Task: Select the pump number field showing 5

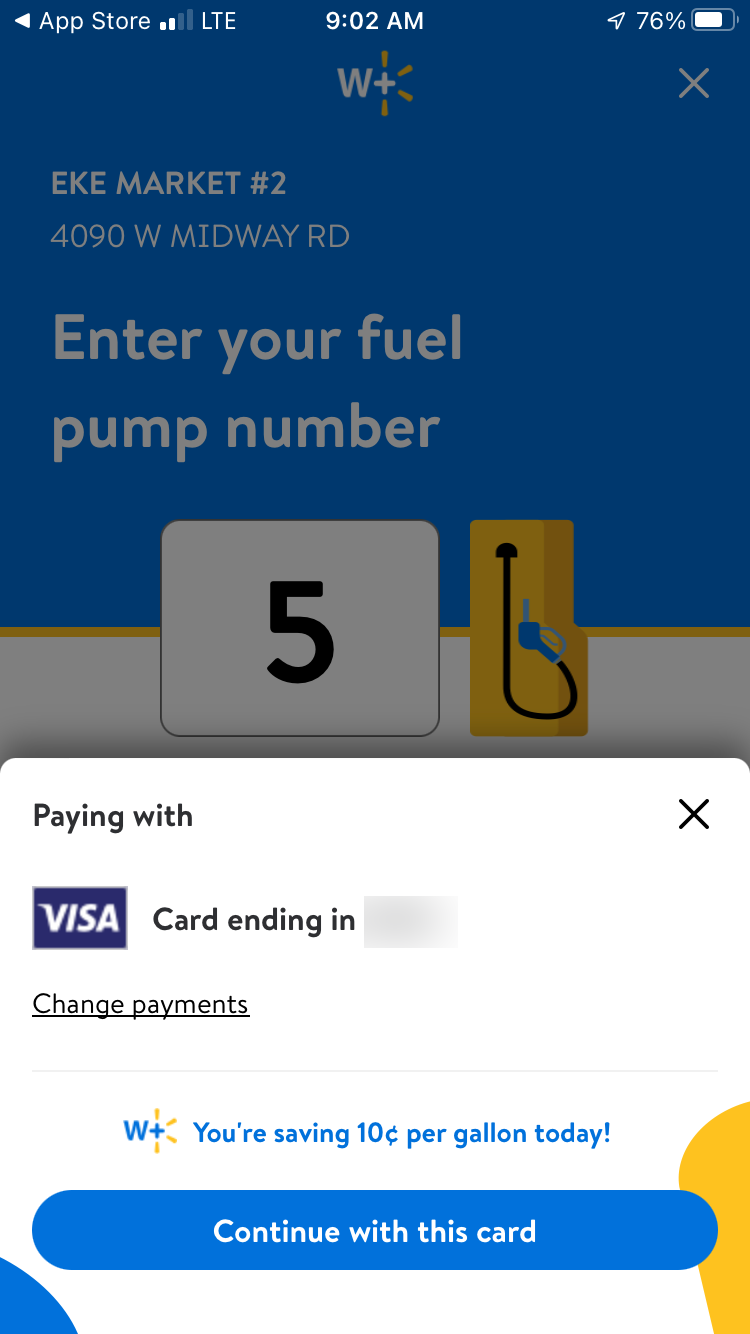Action: (299, 628)
